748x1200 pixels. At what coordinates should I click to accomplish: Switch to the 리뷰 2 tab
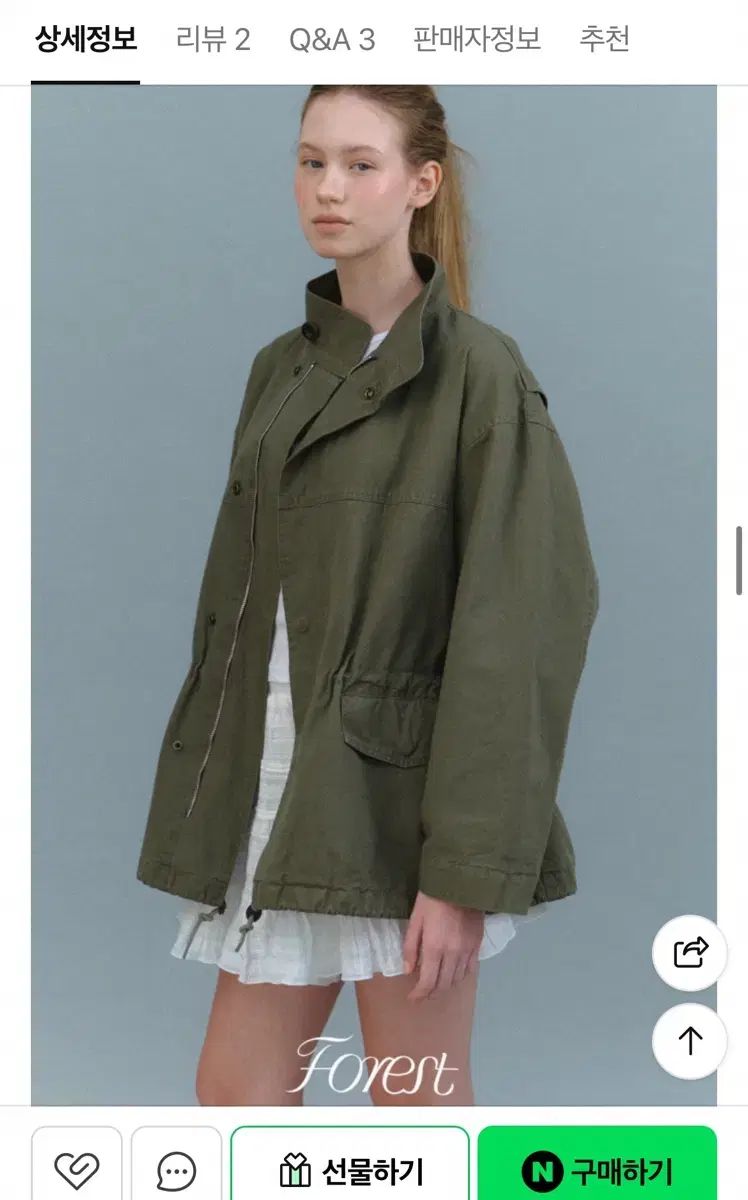point(213,39)
